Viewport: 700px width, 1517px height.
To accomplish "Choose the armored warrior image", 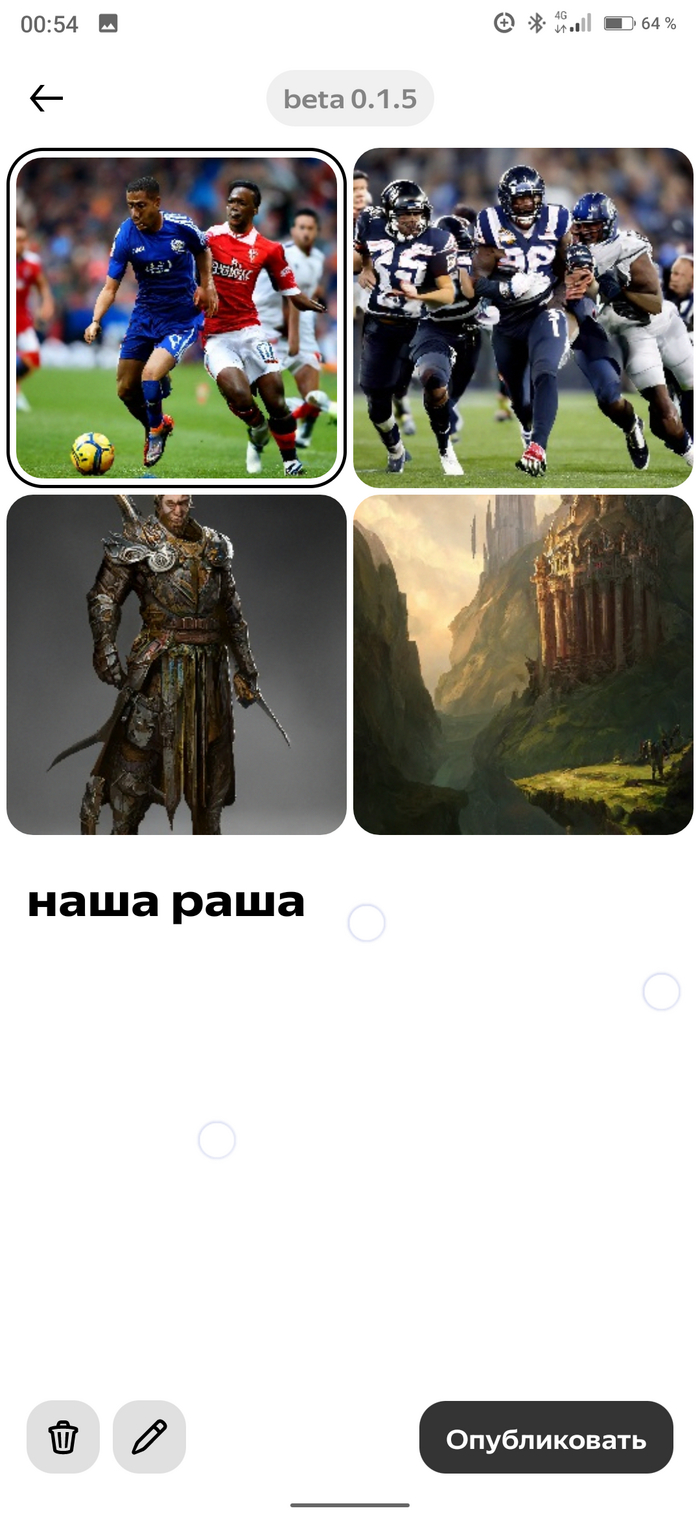I will pyautogui.click(x=177, y=665).
